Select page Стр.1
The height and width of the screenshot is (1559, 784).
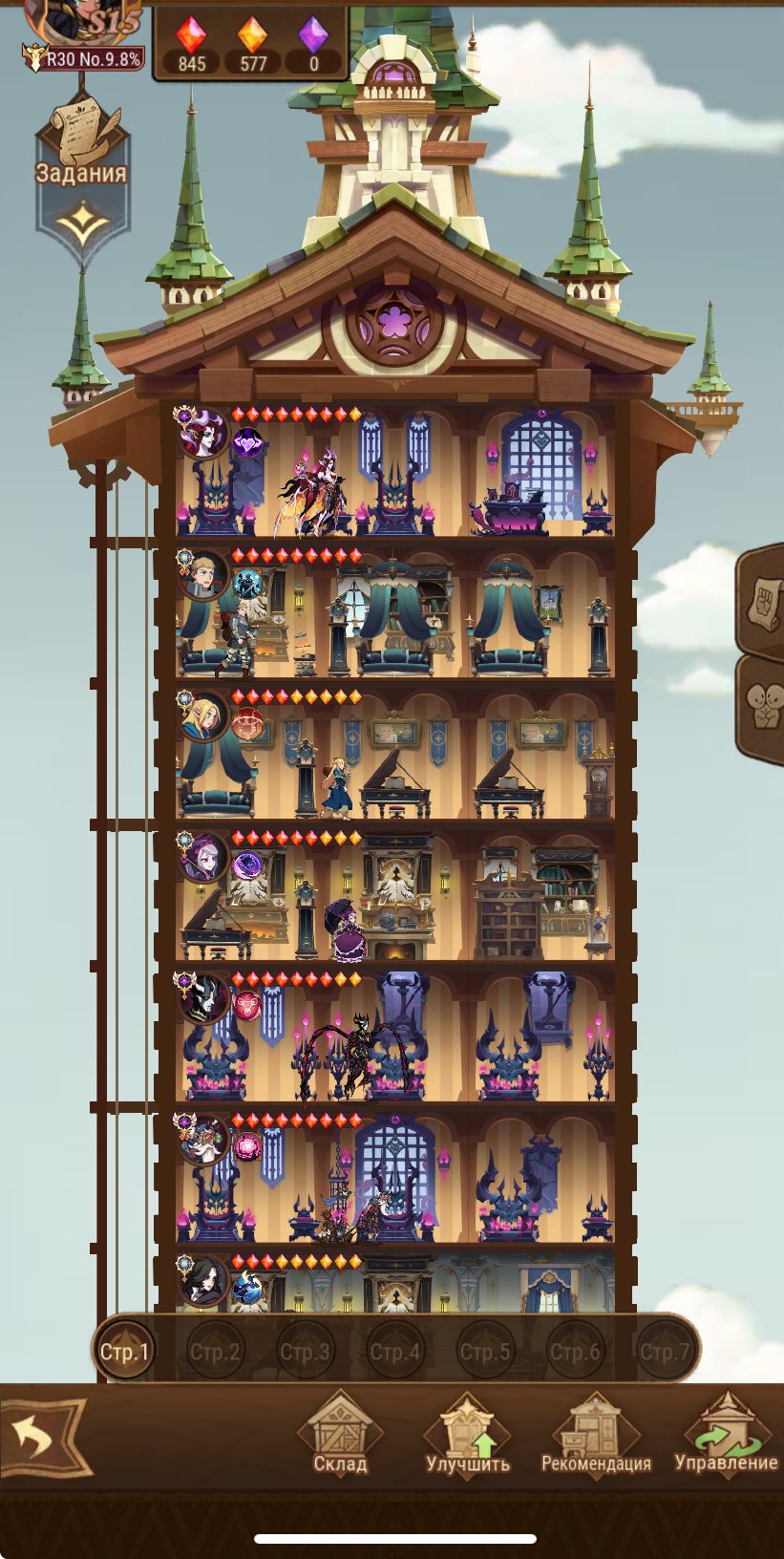click(x=125, y=1352)
